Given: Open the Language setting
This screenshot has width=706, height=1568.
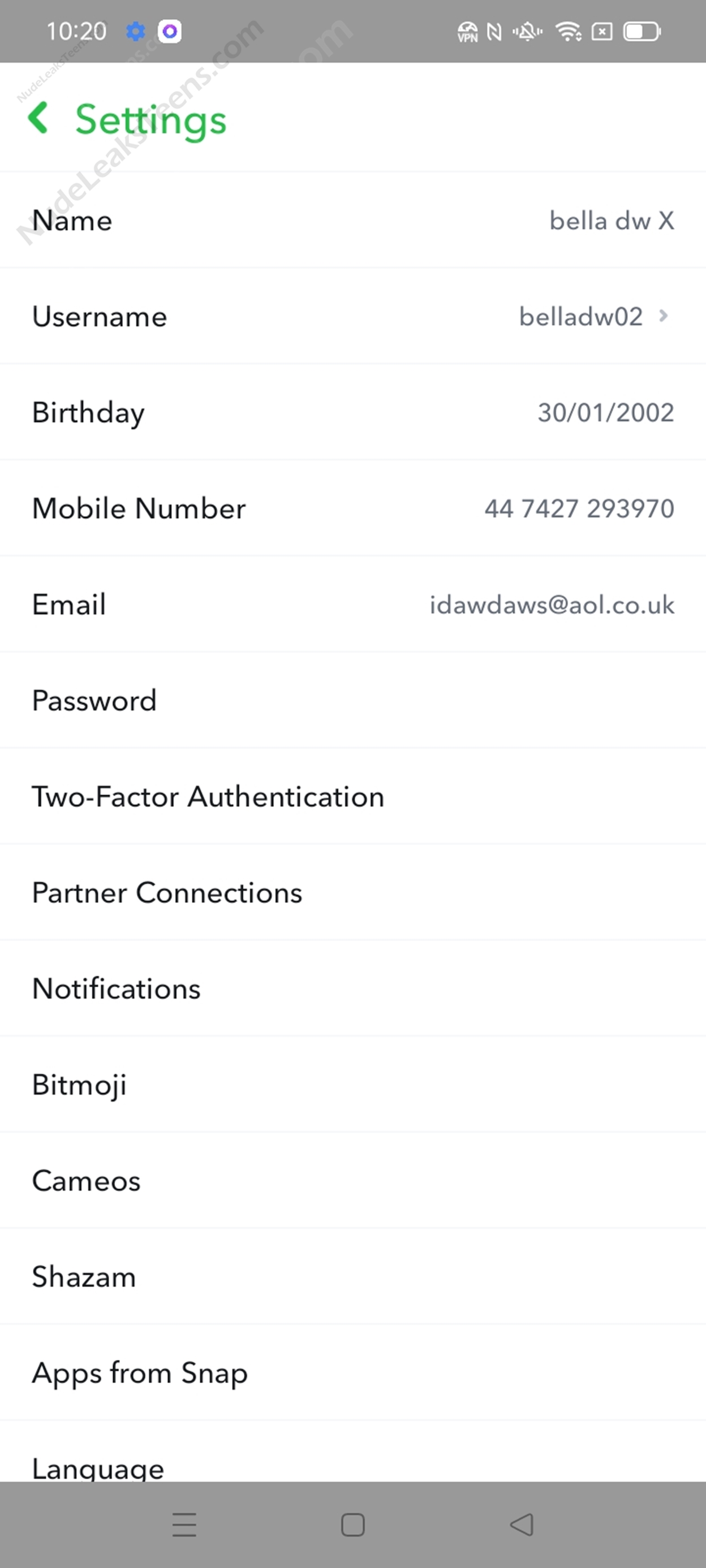Looking at the screenshot, I should click(x=352, y=1452).
